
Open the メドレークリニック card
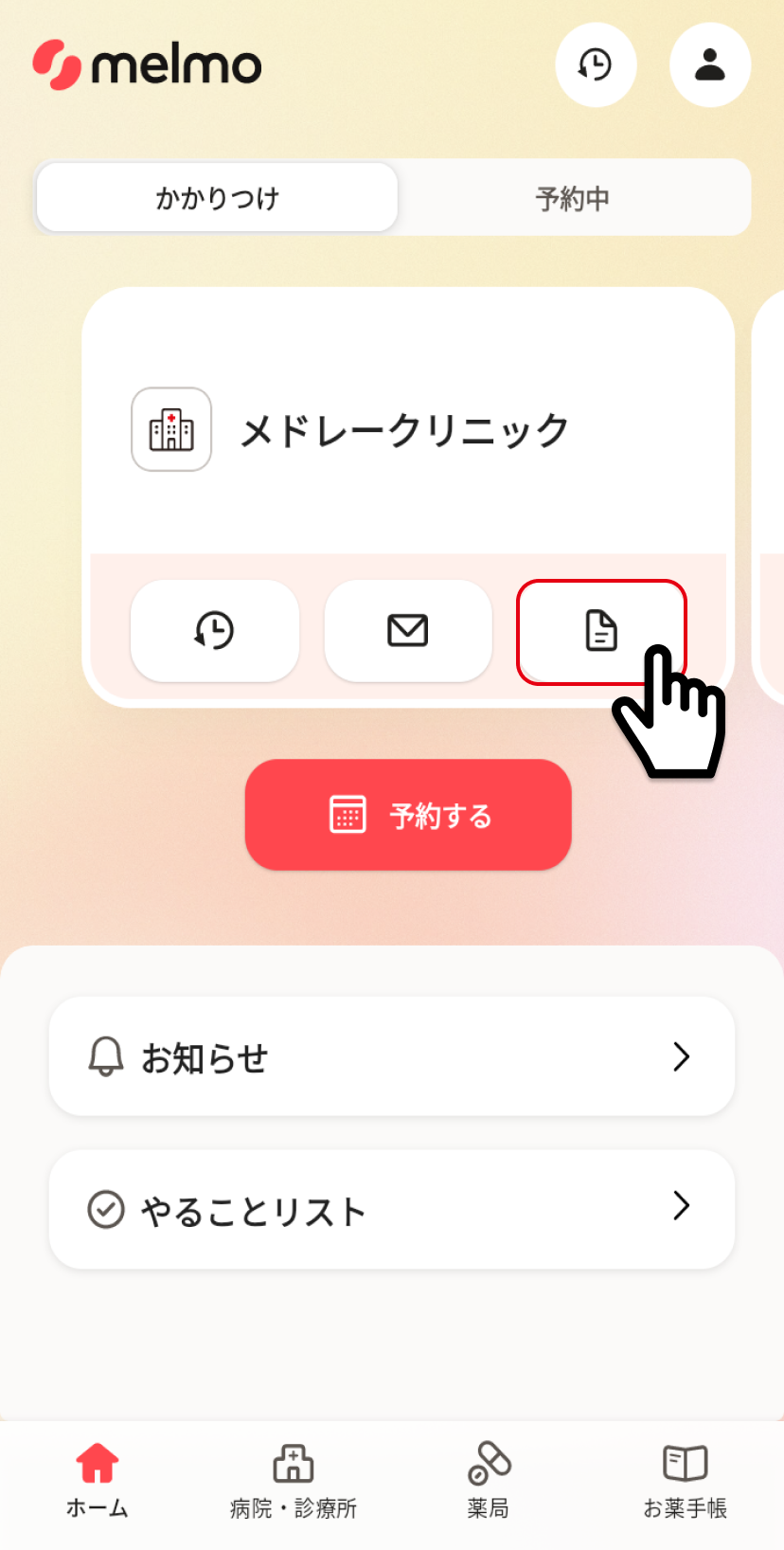tap(408, 430)
